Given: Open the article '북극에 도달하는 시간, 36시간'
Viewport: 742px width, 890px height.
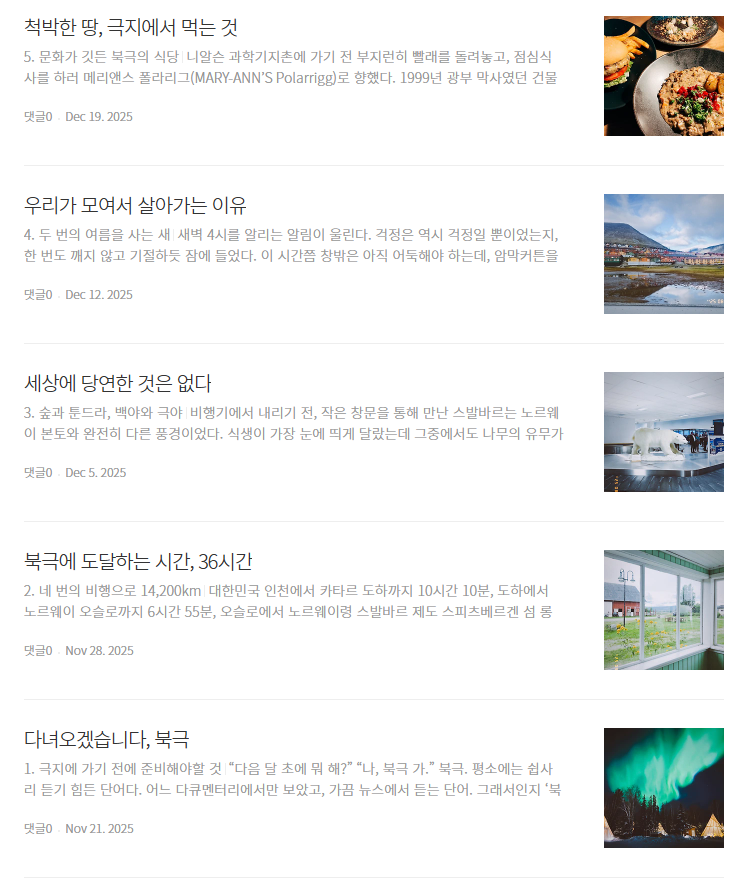Looking at the screenshot, I should pyautogui.click(x=144, y=562).
